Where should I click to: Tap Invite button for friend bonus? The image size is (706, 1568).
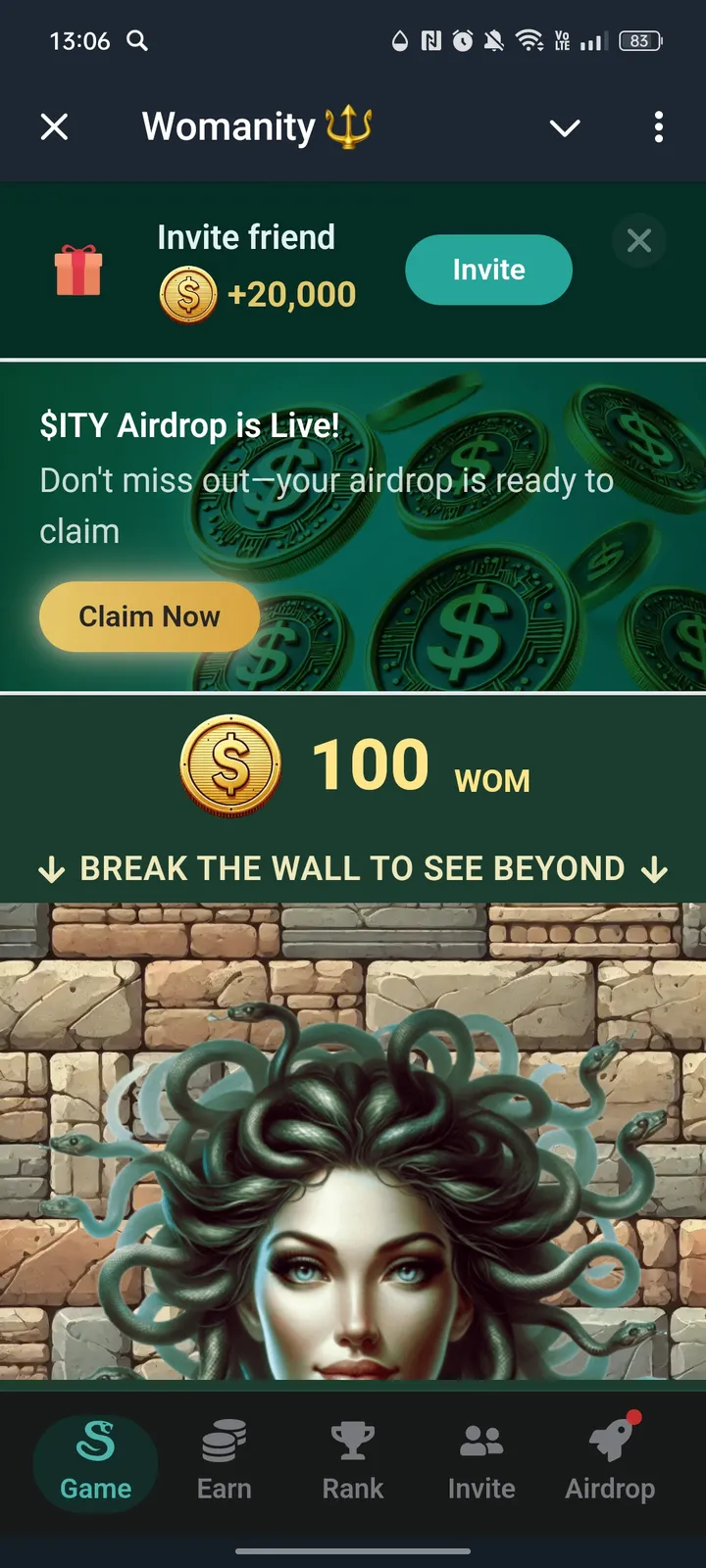(488, 269)
